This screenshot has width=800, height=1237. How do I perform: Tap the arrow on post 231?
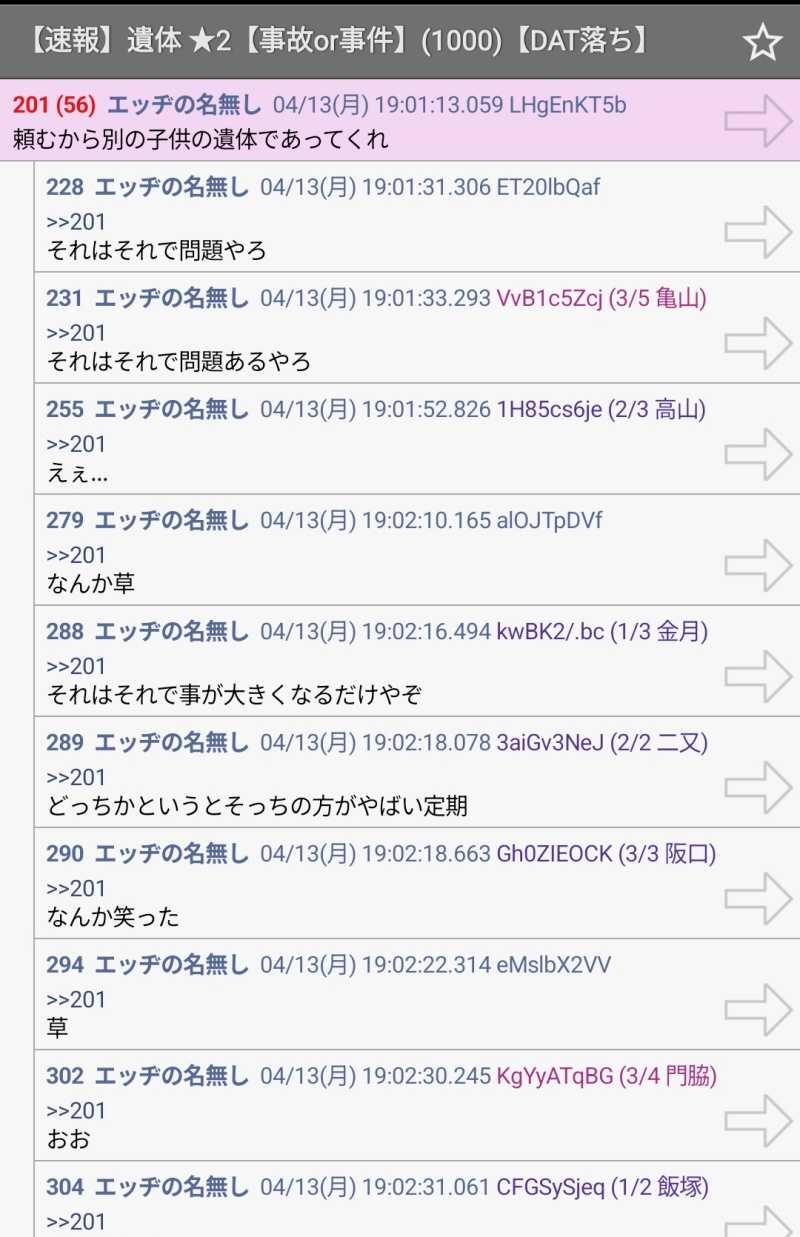758,342
